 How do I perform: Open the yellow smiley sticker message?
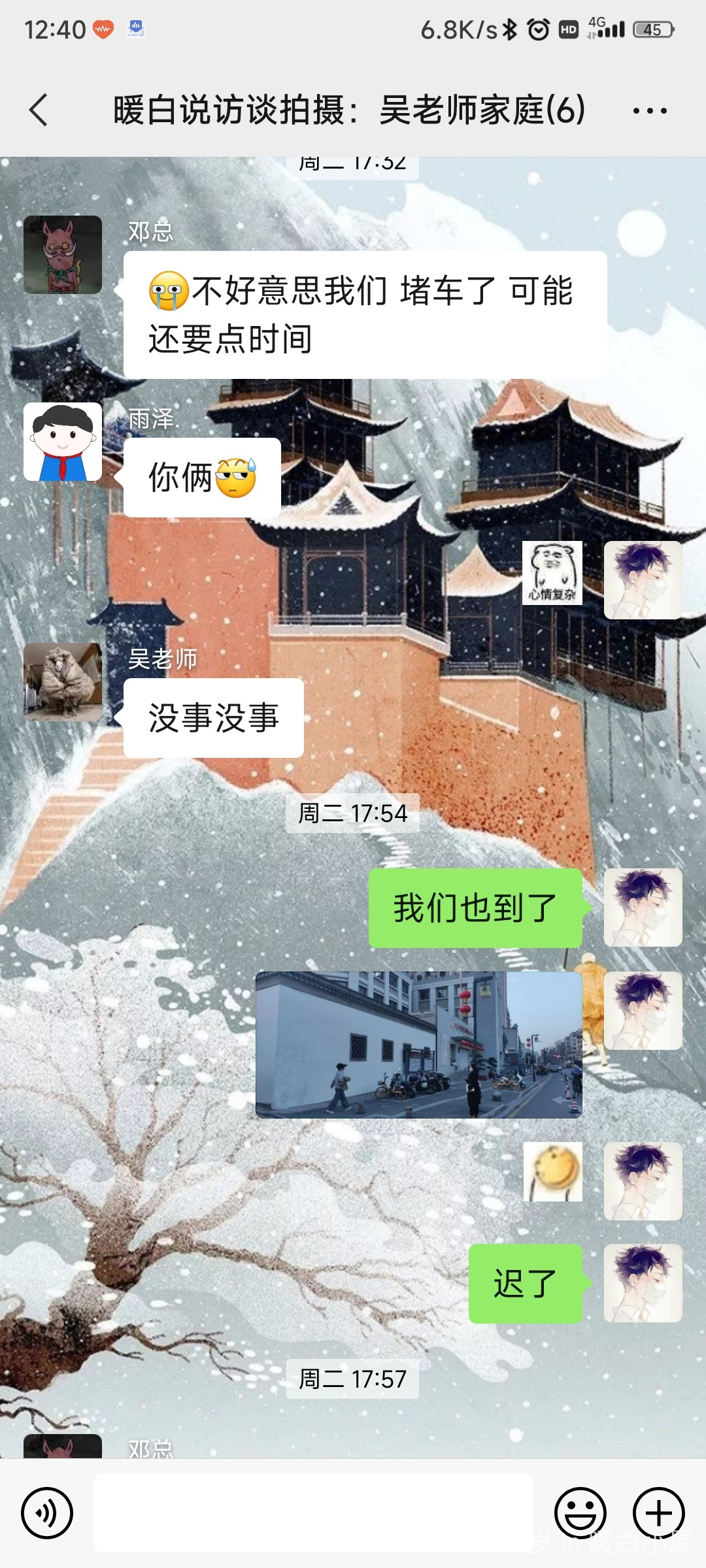point(553,1171)
